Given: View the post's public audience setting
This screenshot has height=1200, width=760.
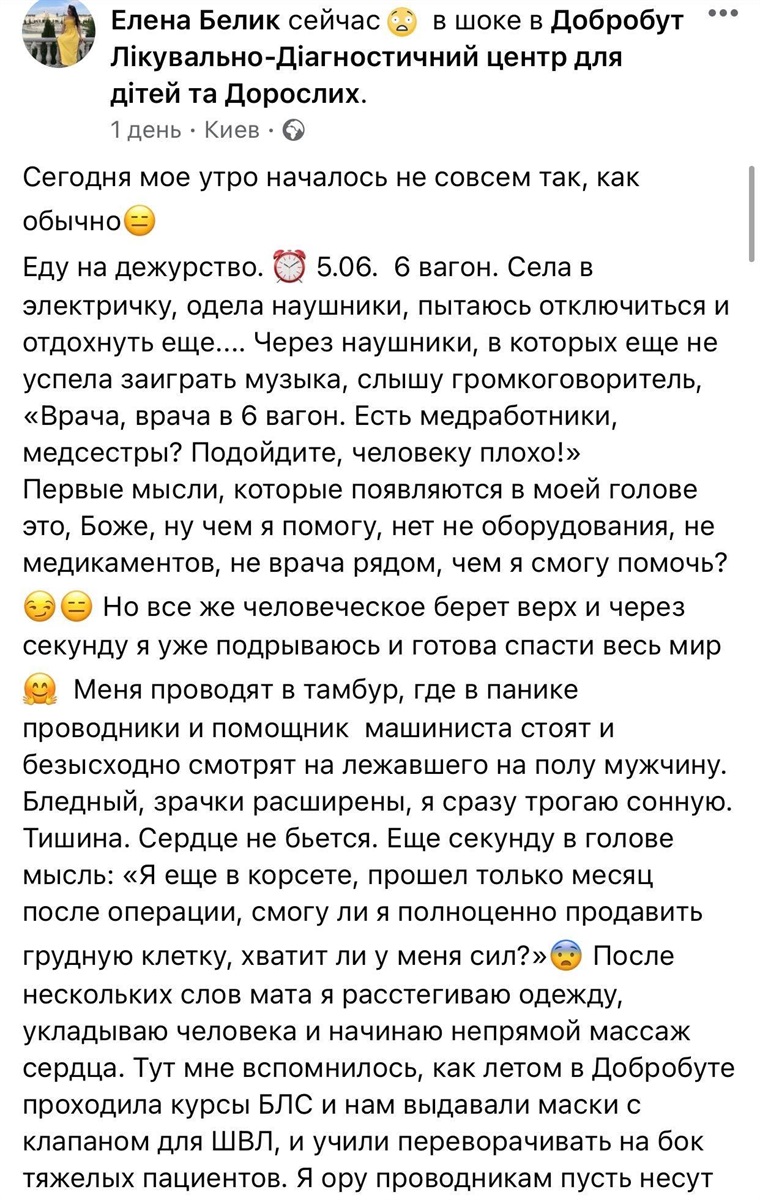Looking at the screenshot, I should click(x=294, y=130).
